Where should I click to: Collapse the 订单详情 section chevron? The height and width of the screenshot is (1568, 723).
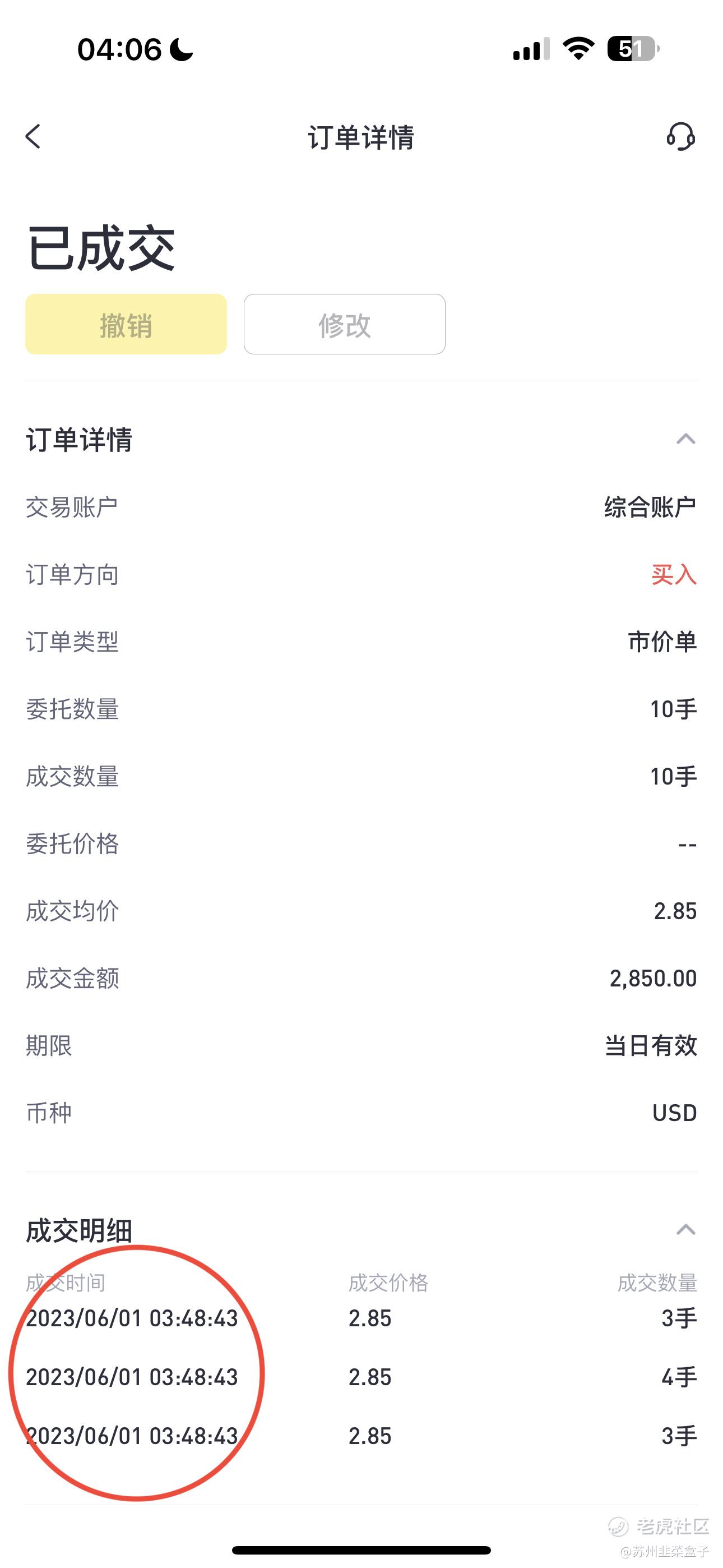[686, 439]
